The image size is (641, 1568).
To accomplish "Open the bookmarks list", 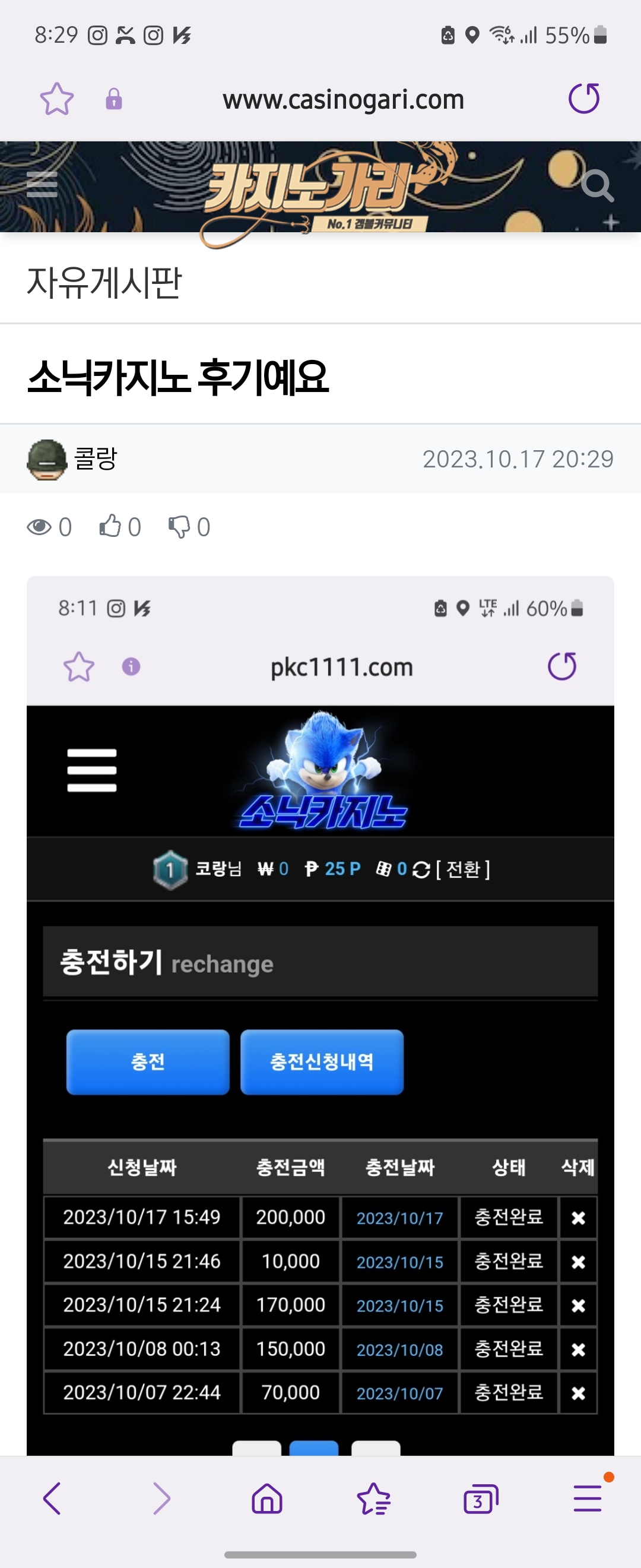I will (373, 1498).
